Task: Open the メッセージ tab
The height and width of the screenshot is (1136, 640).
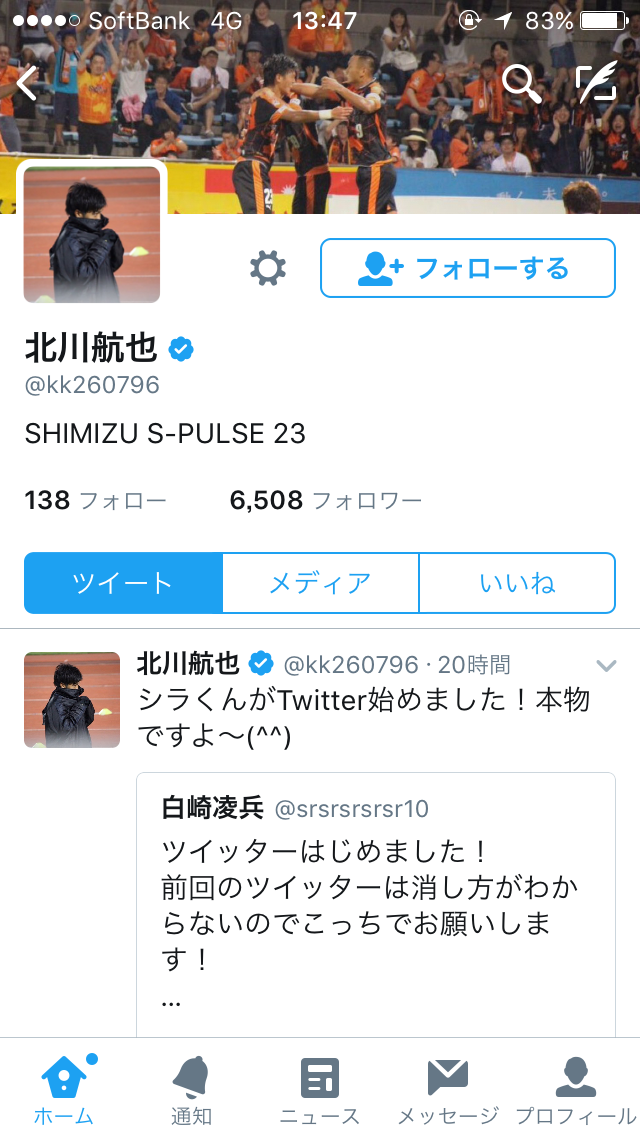Action: point(447,1090)
